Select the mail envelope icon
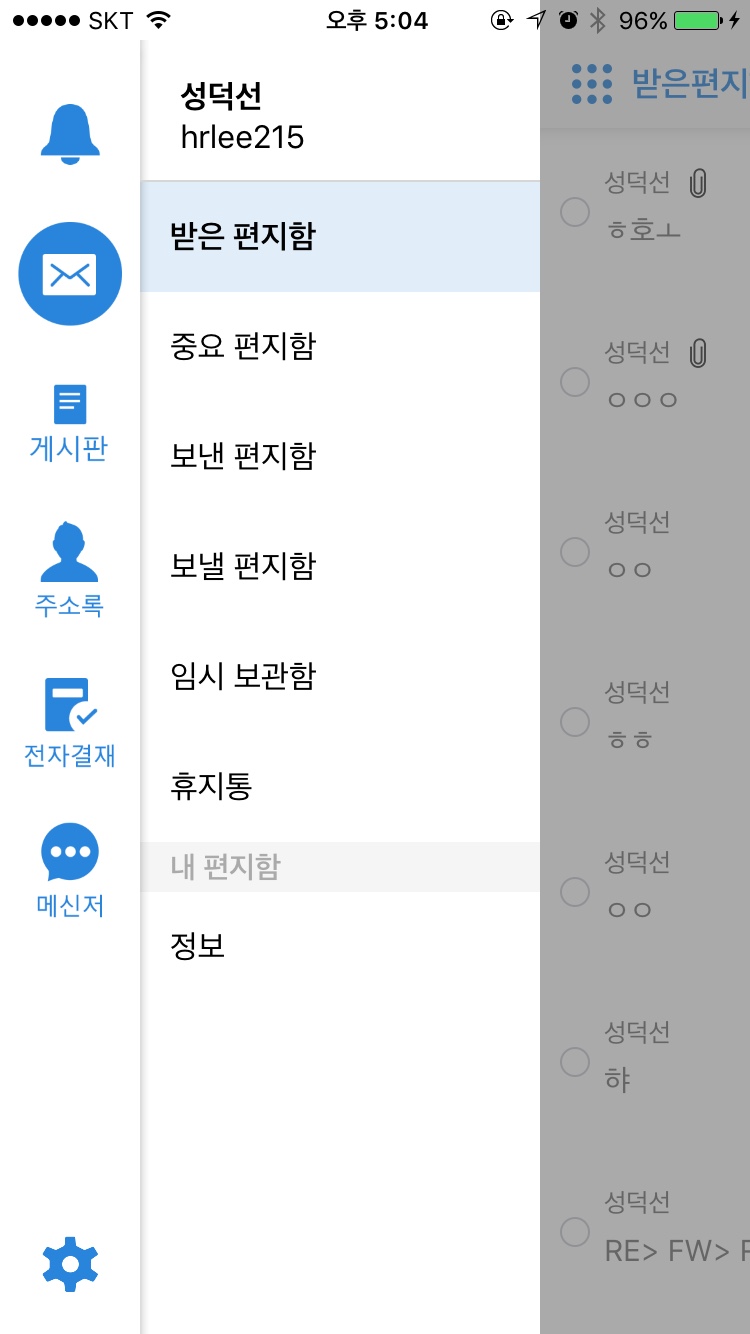The width and height of the screenshot is (750, 1334). 70,274
